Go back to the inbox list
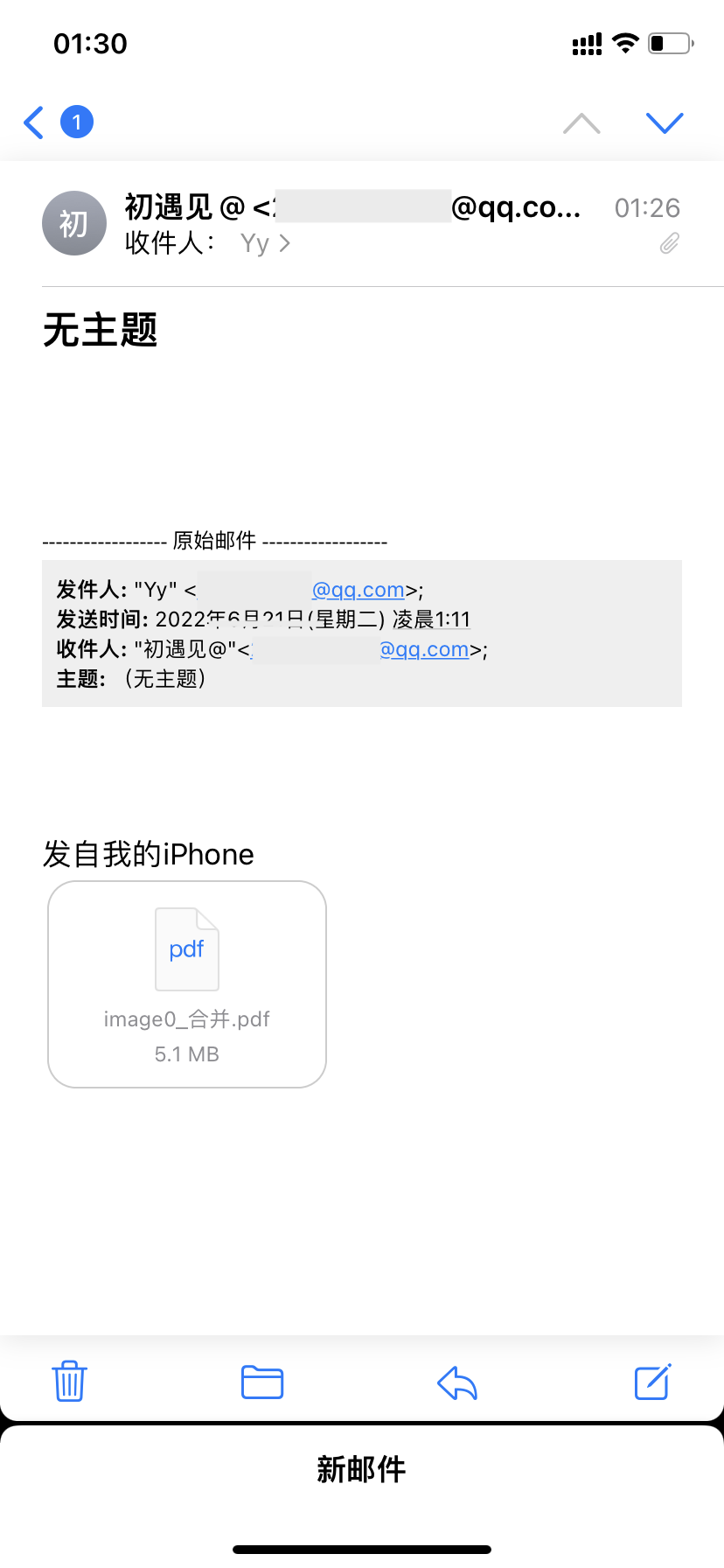This screenshot has width=724, height=1568. coord(35,122)
